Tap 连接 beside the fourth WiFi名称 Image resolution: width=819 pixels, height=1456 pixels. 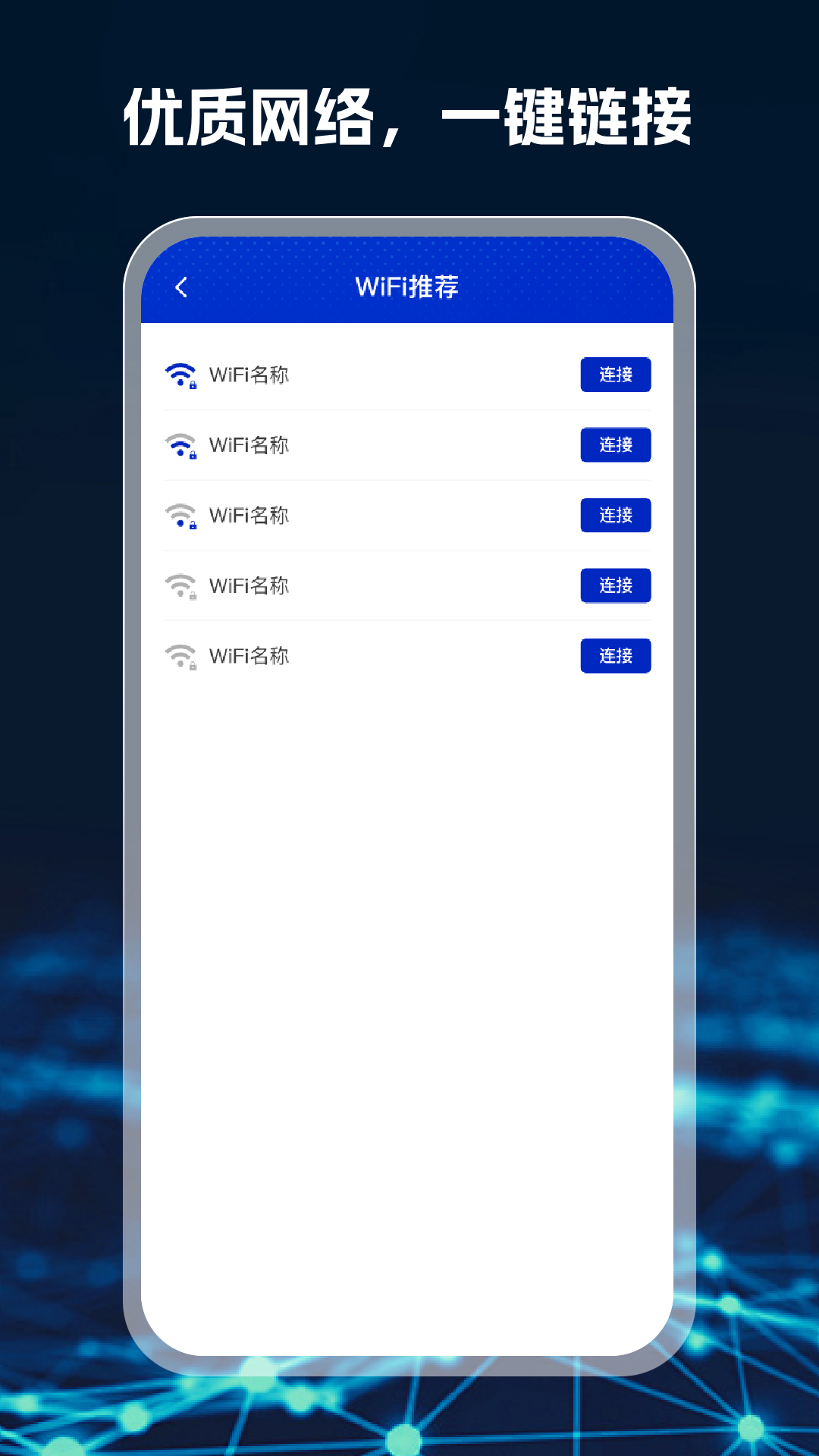pyautogui.click(x=615, y=585)
